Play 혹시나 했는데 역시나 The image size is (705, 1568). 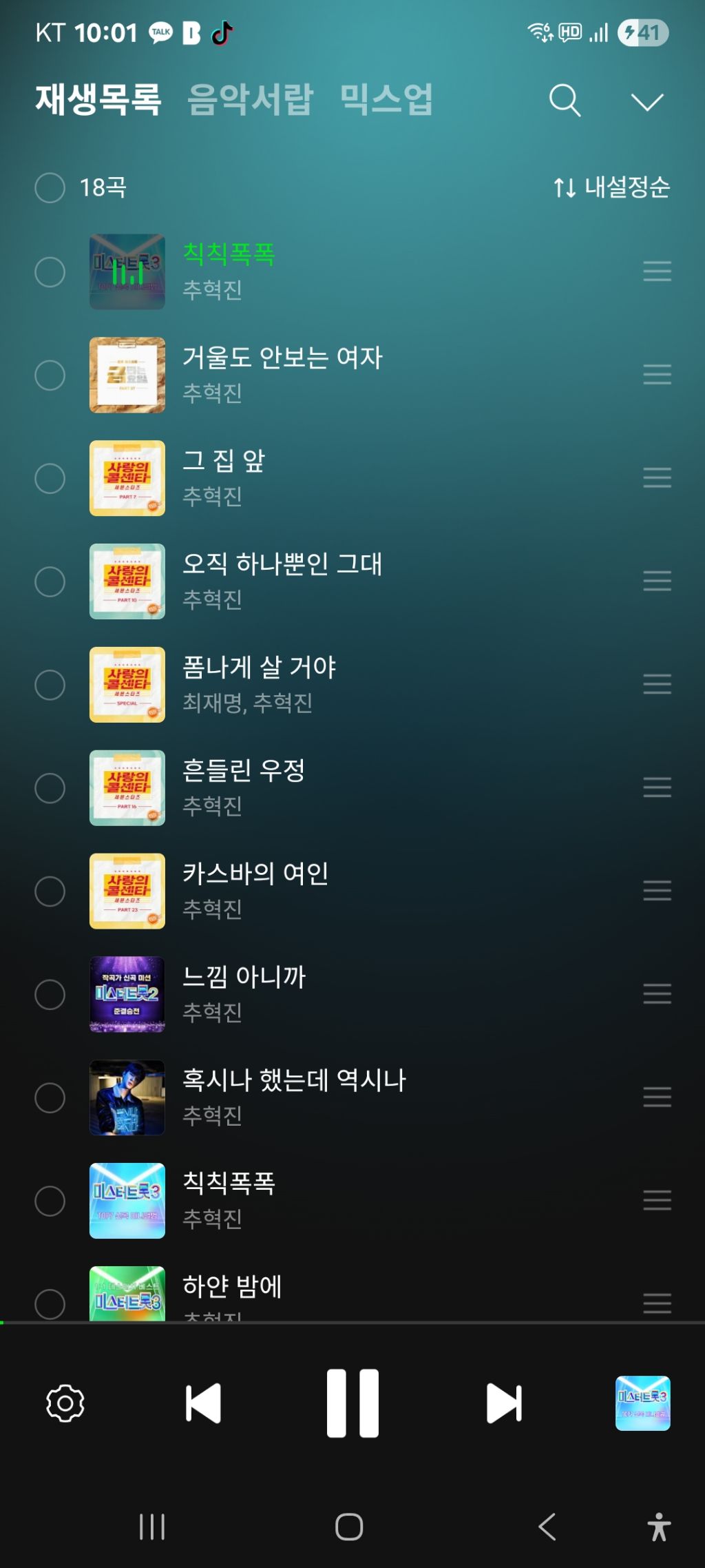coord(294,1097)
